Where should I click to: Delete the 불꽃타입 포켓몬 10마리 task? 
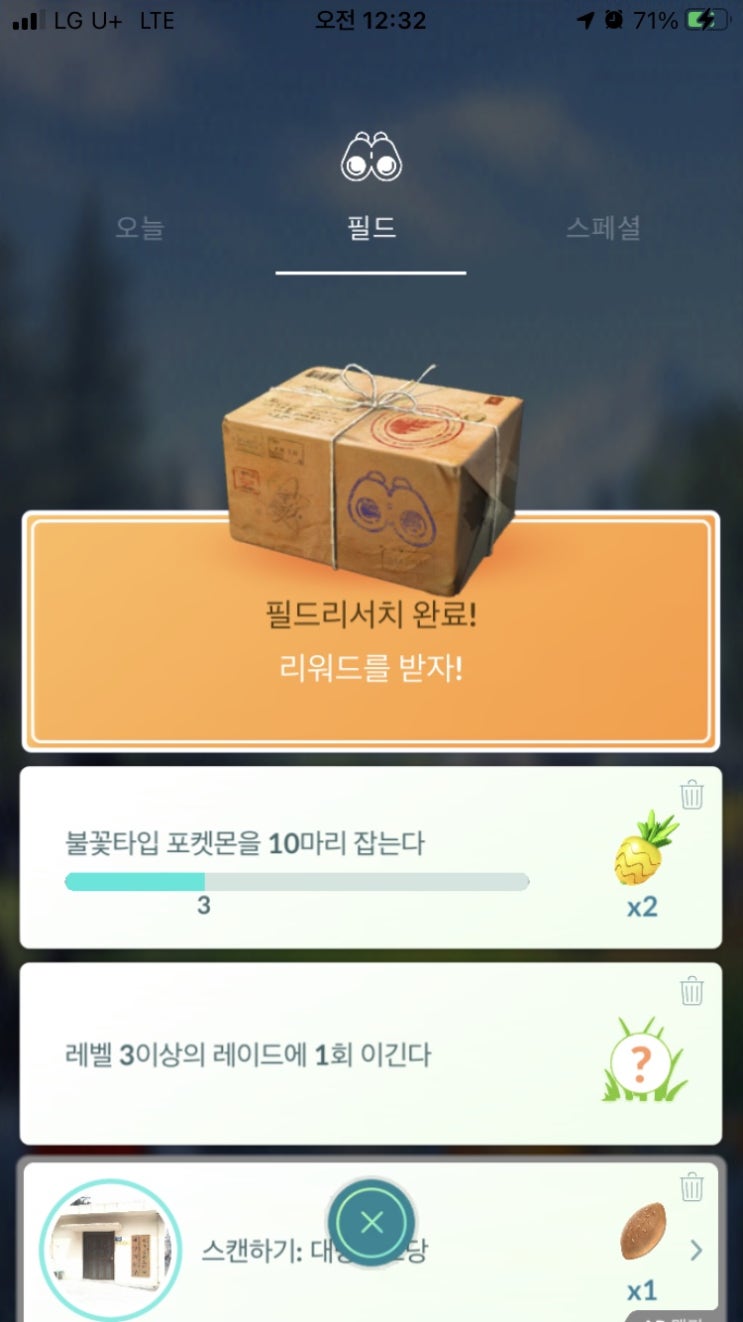[692, 795]
